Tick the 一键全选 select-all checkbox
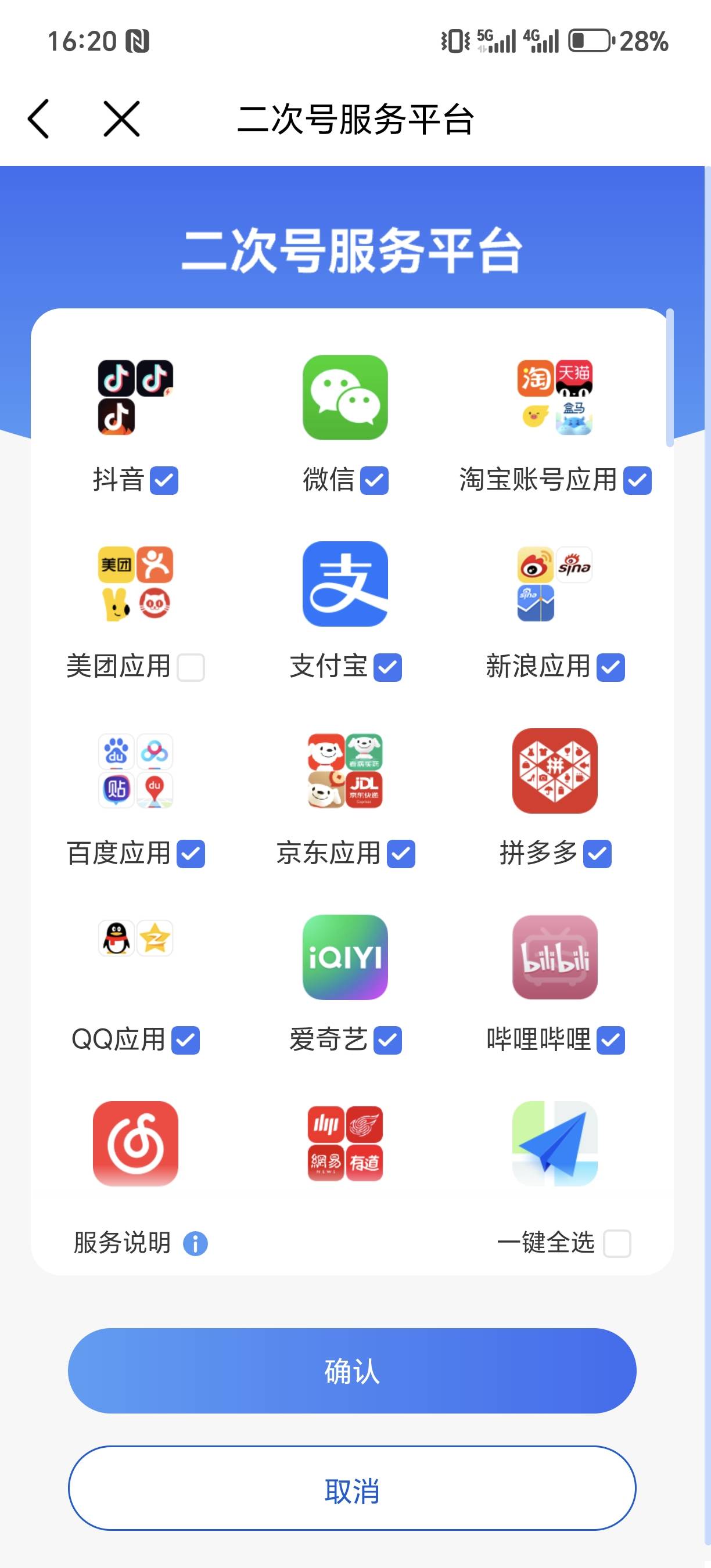The height and width of the screenshot is (1568, 711). pos(617,1243)
